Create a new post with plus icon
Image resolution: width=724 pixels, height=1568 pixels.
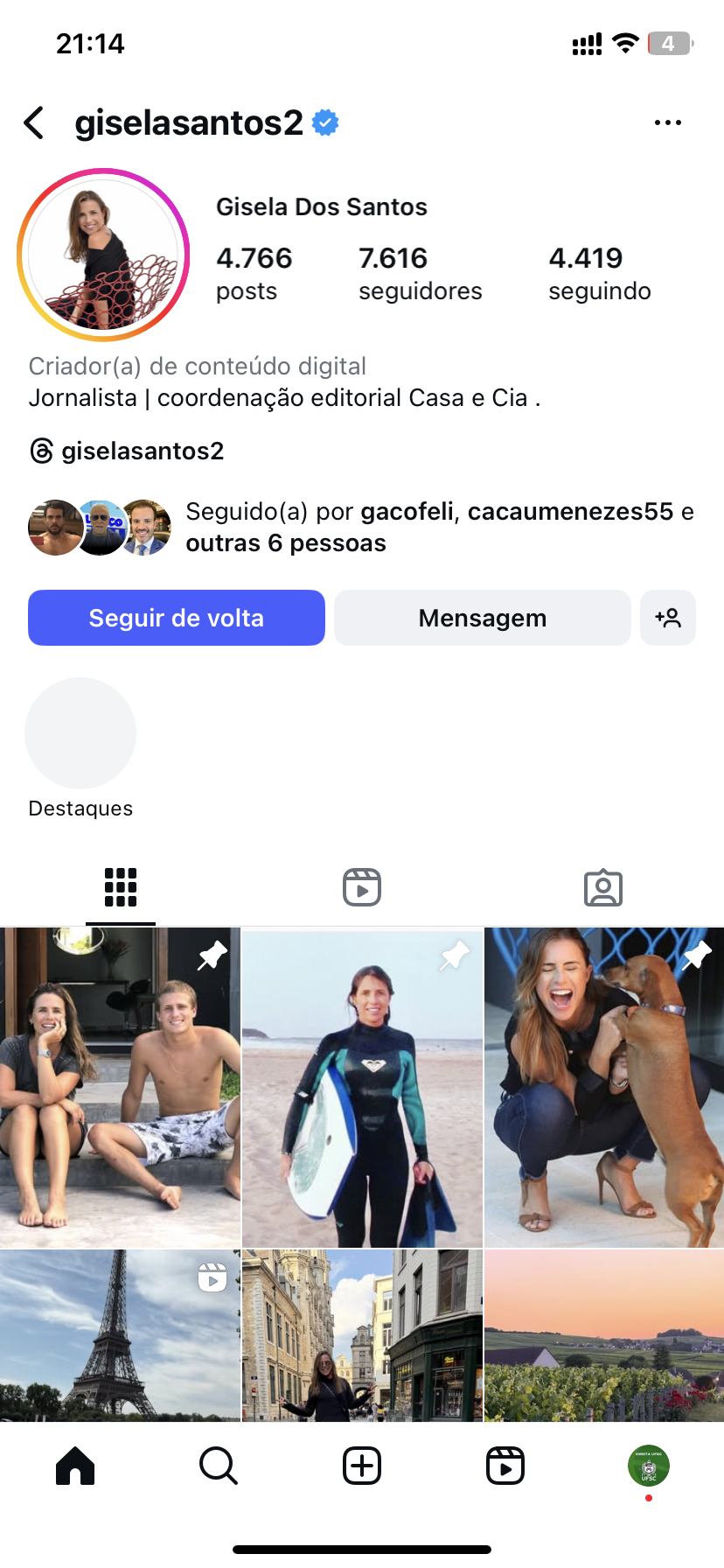[x=362, y=1466]
